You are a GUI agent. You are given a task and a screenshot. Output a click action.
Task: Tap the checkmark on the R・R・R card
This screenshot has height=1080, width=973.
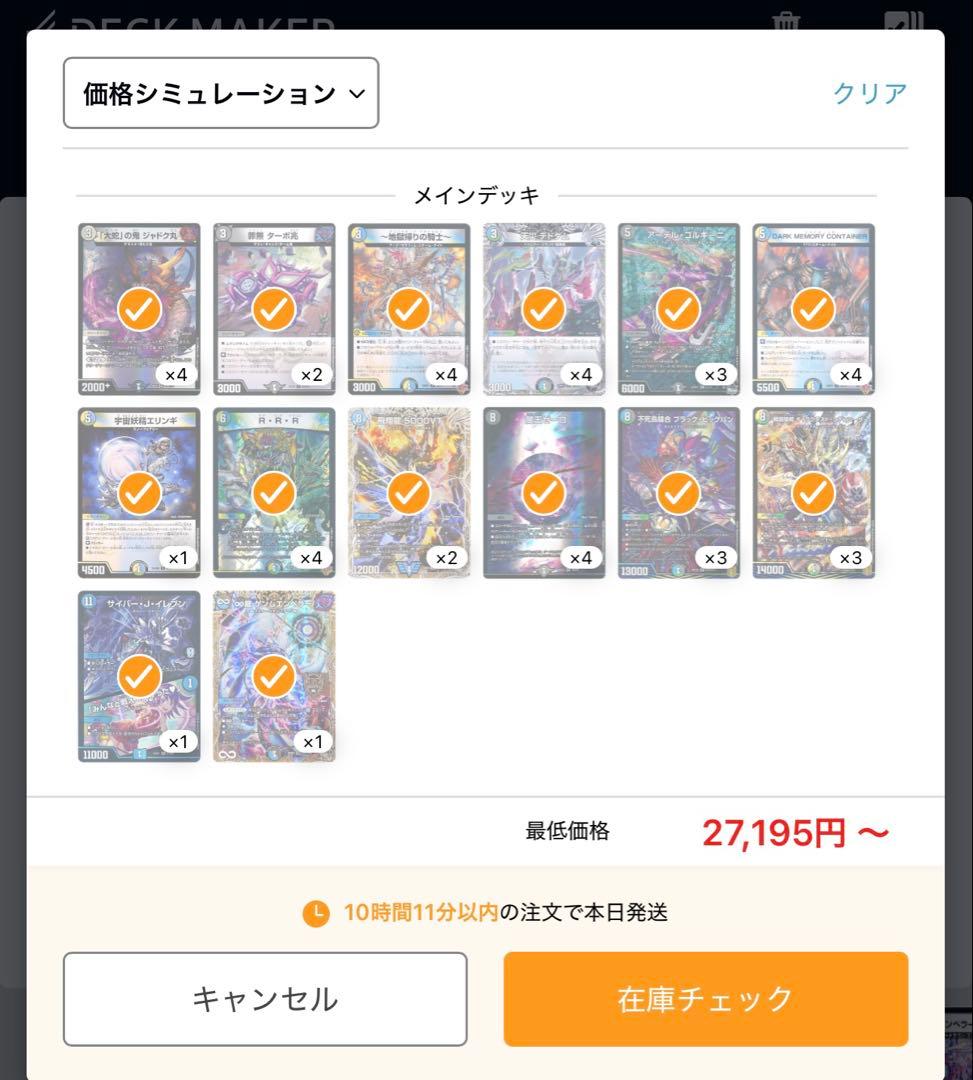pos(274,493)
